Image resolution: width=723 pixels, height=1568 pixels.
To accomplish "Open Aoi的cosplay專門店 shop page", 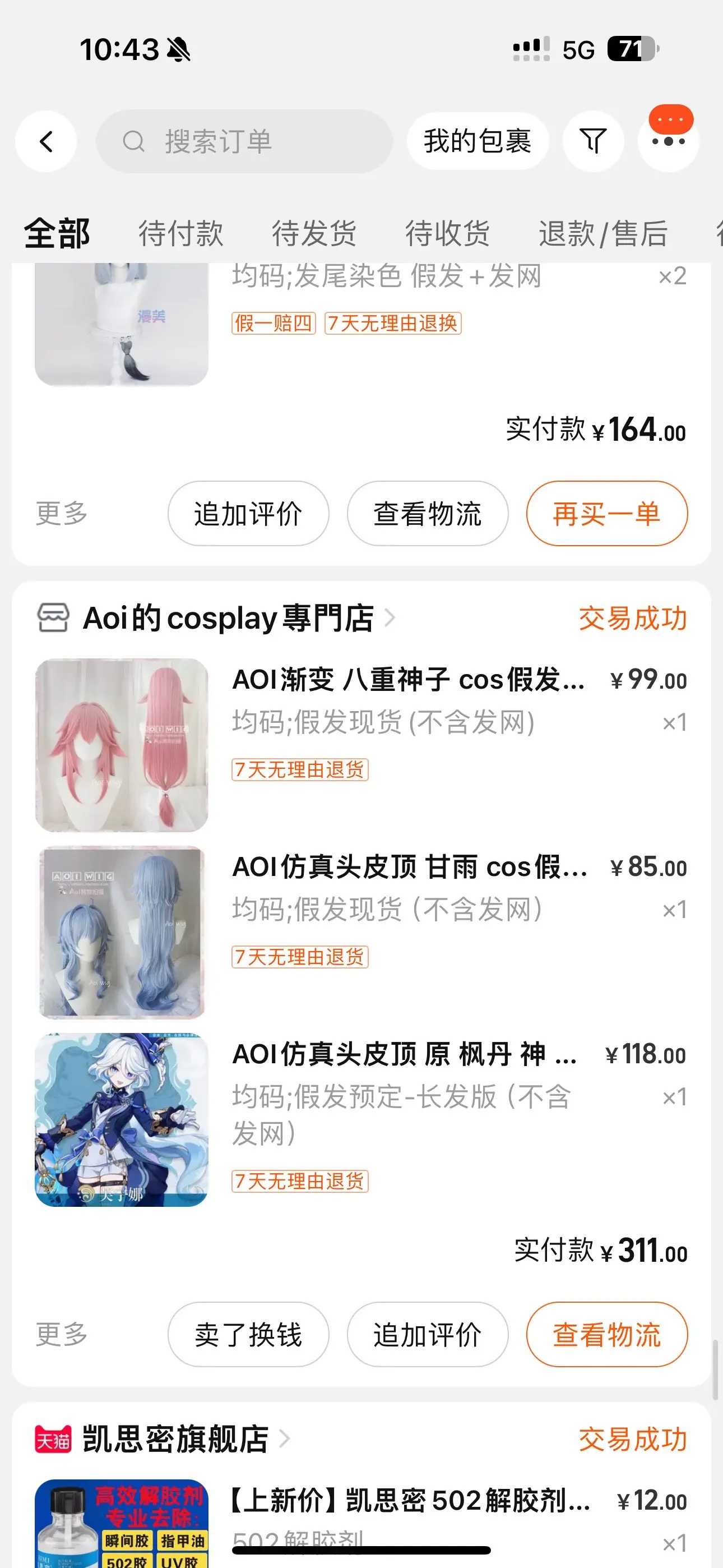I will coord(228,619).
